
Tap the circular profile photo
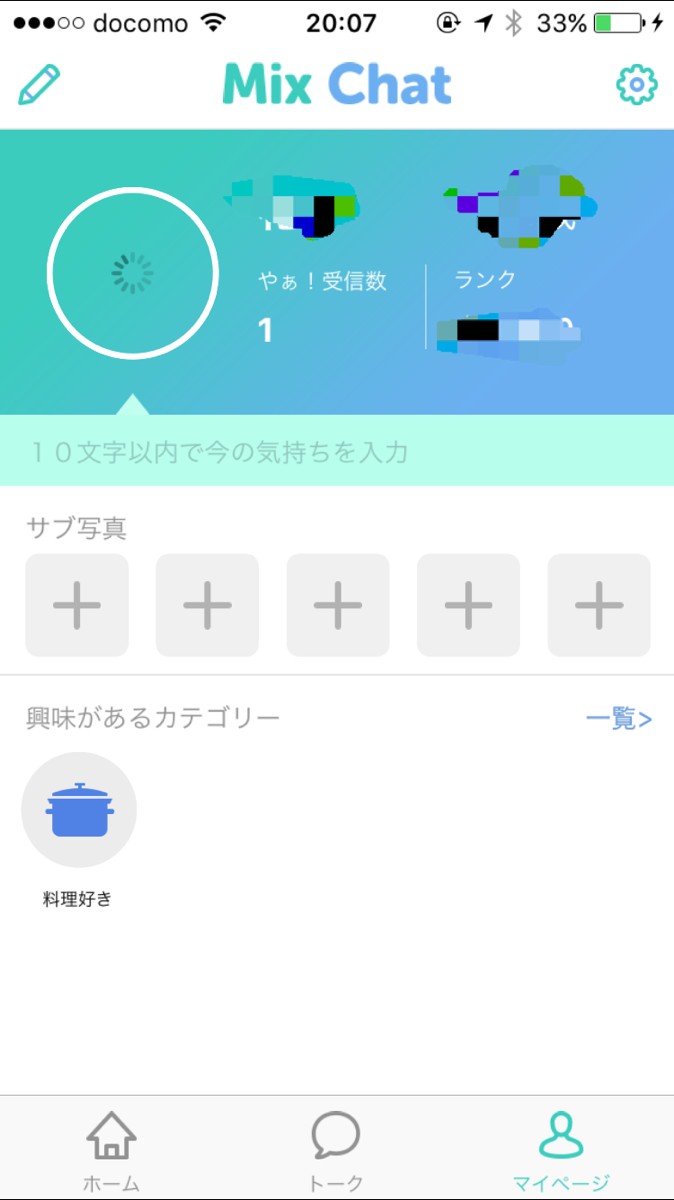coord(132,273)
